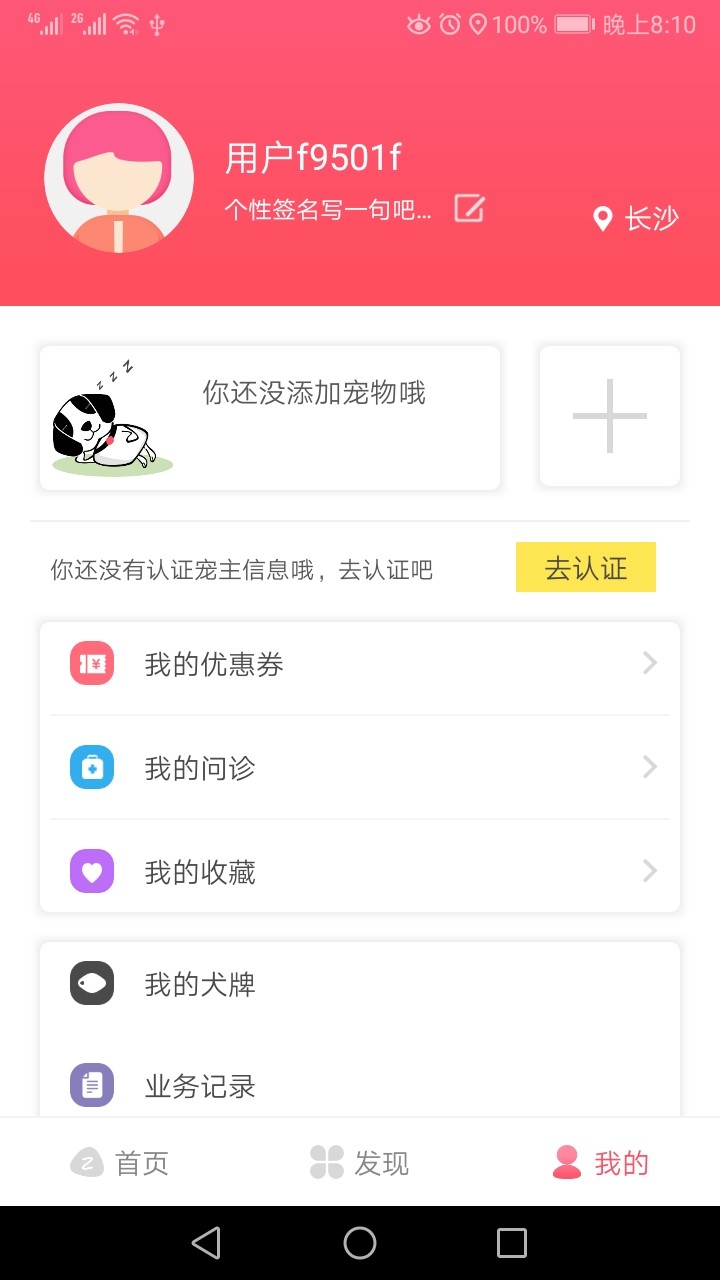
Task: Go back using system back button
Action: pos(206,1243)
